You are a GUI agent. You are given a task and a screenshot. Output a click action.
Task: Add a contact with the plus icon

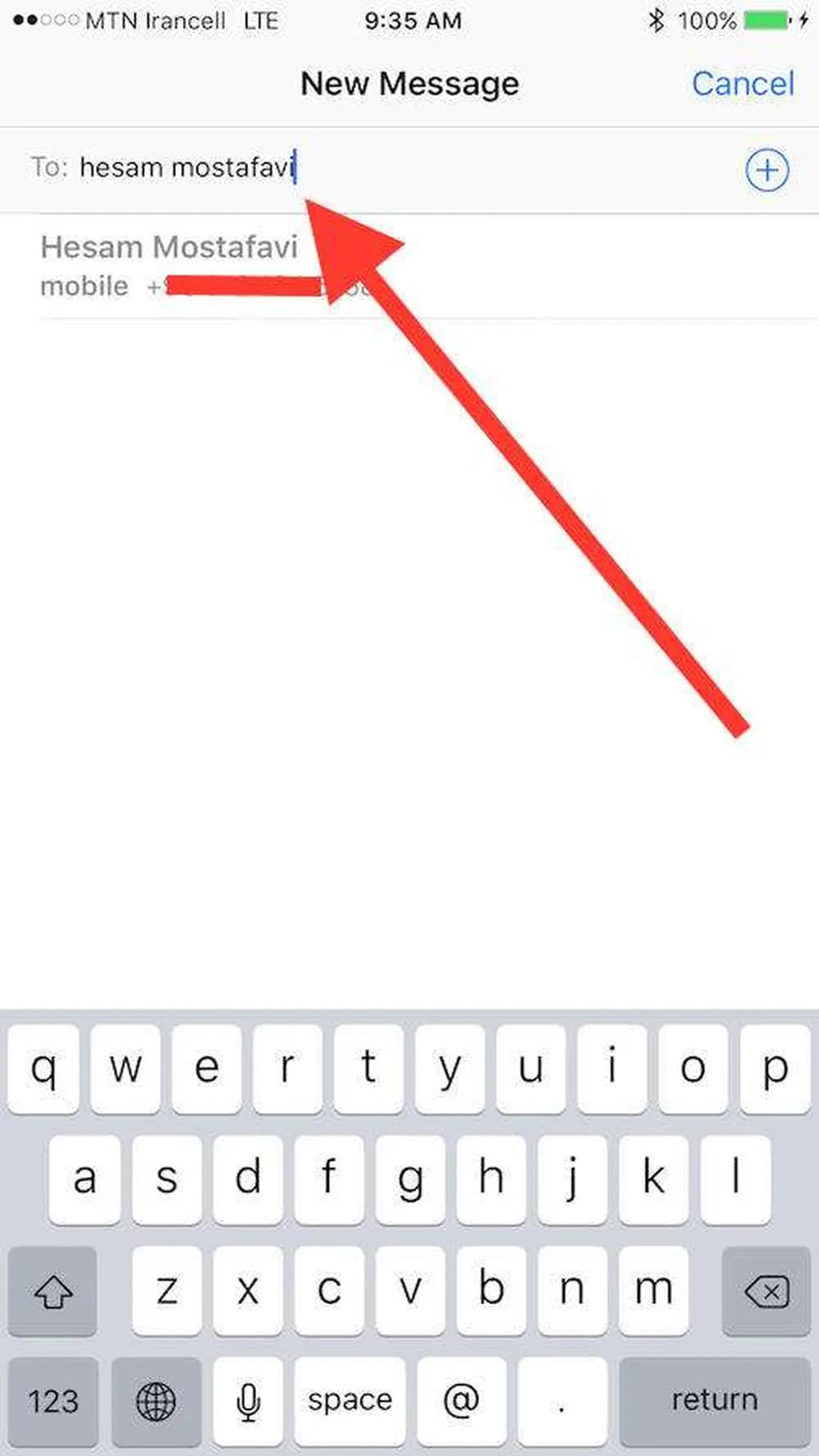coord(766,170)
